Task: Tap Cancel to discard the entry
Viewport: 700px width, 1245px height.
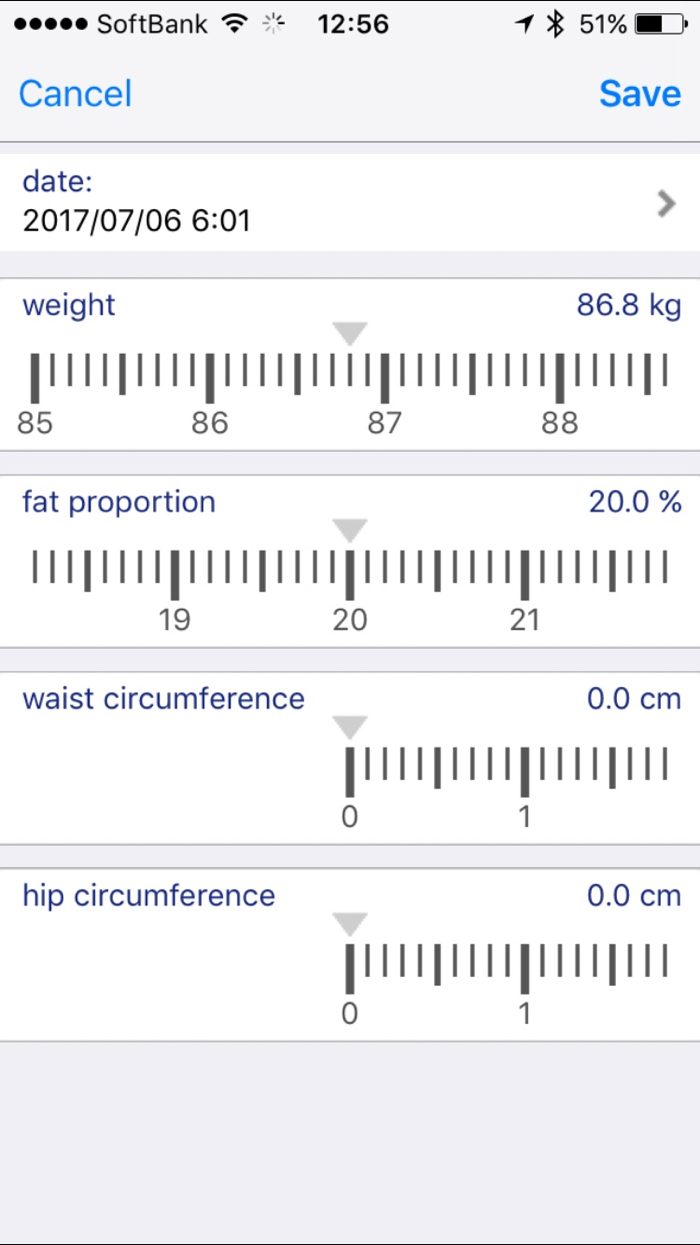Action: (x=75, y=93)
